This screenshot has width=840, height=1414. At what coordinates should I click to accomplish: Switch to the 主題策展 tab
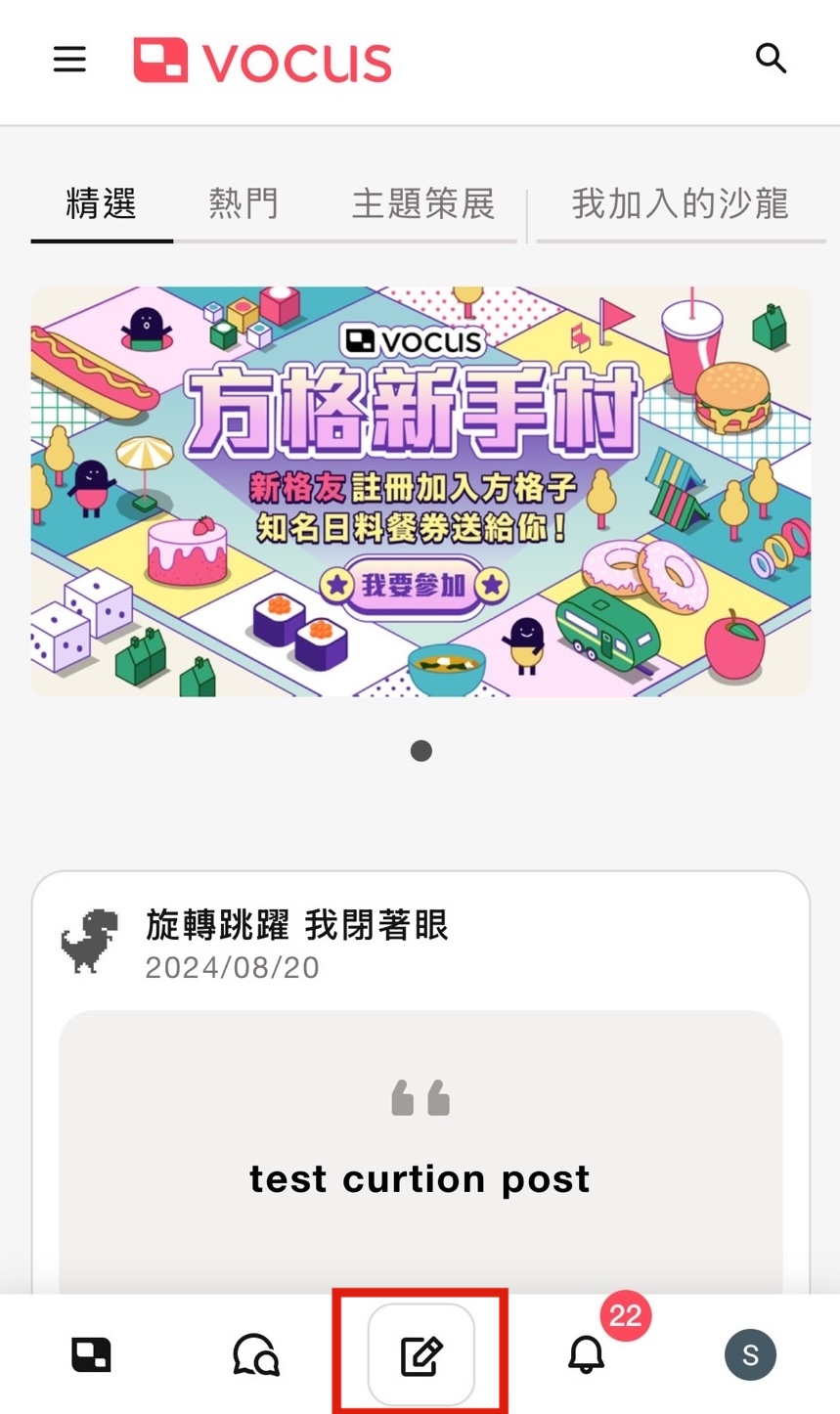pyautogui.click(x=423, y=204)
